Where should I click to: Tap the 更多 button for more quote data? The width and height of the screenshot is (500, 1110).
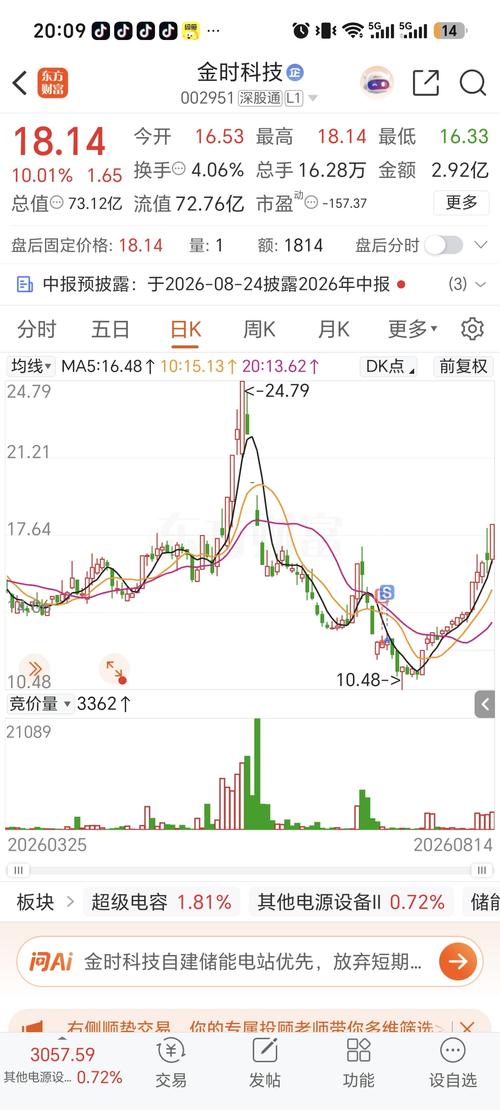point(462,203)
